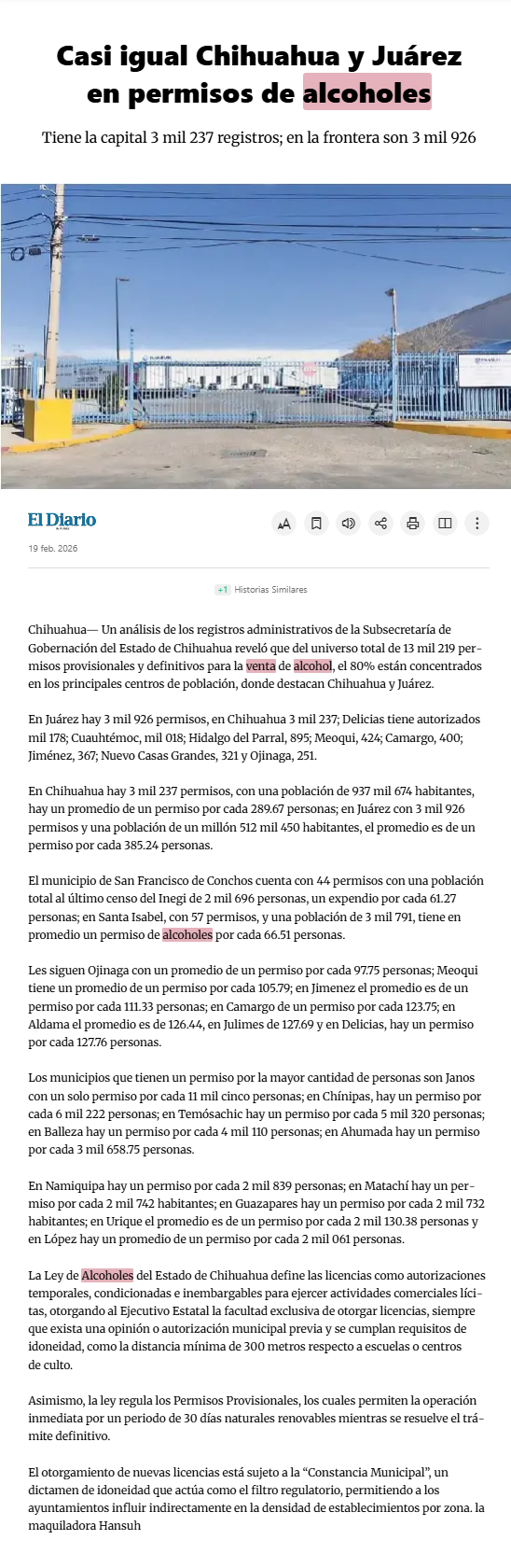Print the article
Viewport: 511px width, 1568px height.
click(413, 524)
